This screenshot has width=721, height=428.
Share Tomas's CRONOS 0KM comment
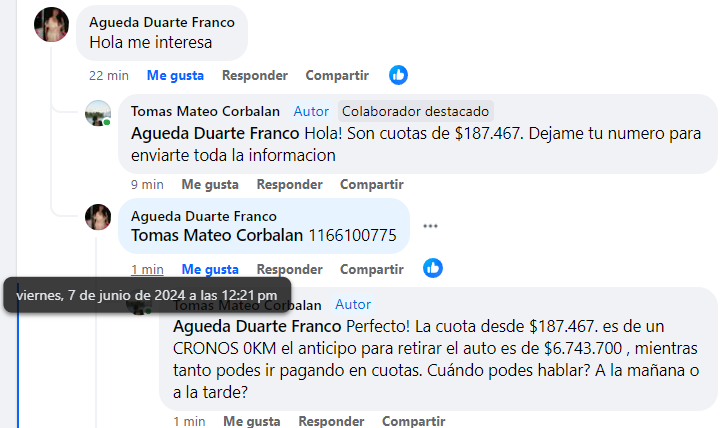click(413, 421)
